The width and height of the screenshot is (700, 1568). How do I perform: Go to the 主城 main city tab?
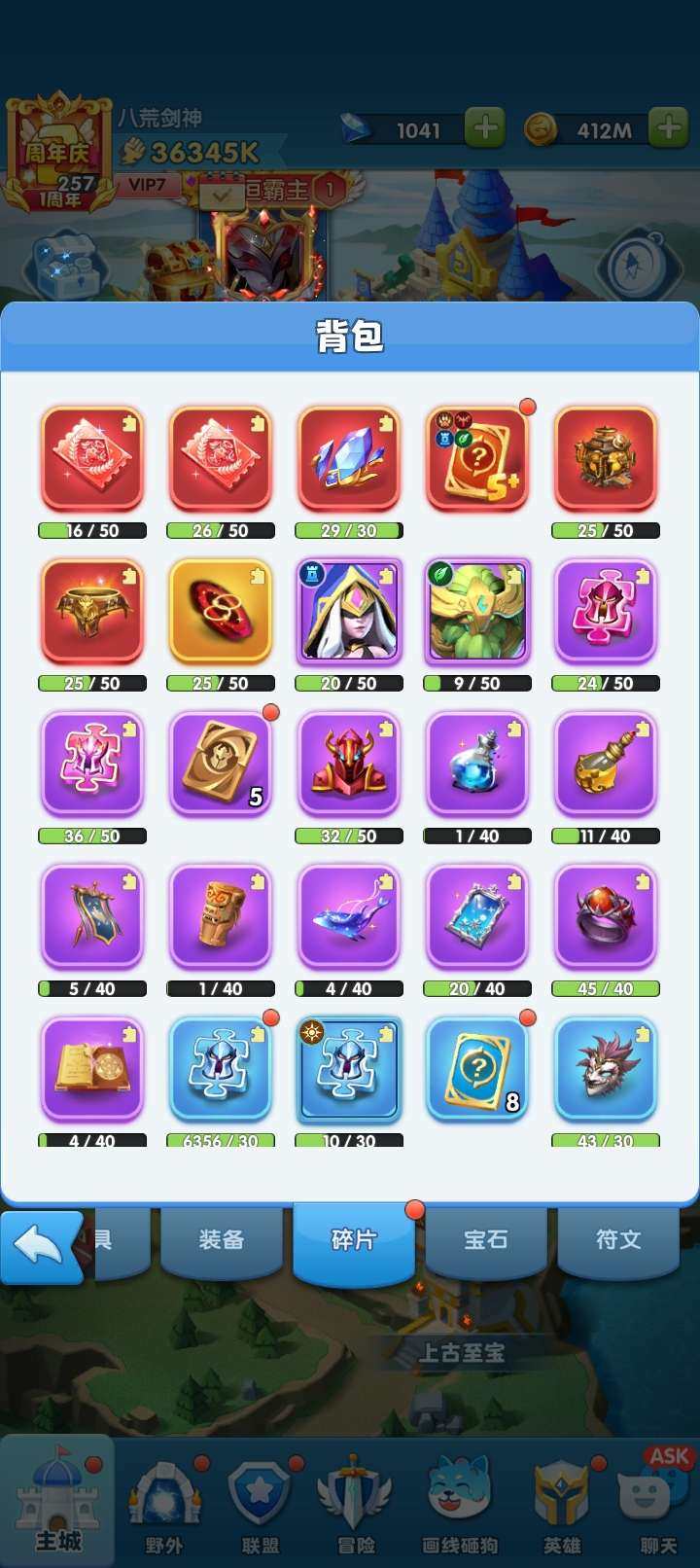(58, 1503)
